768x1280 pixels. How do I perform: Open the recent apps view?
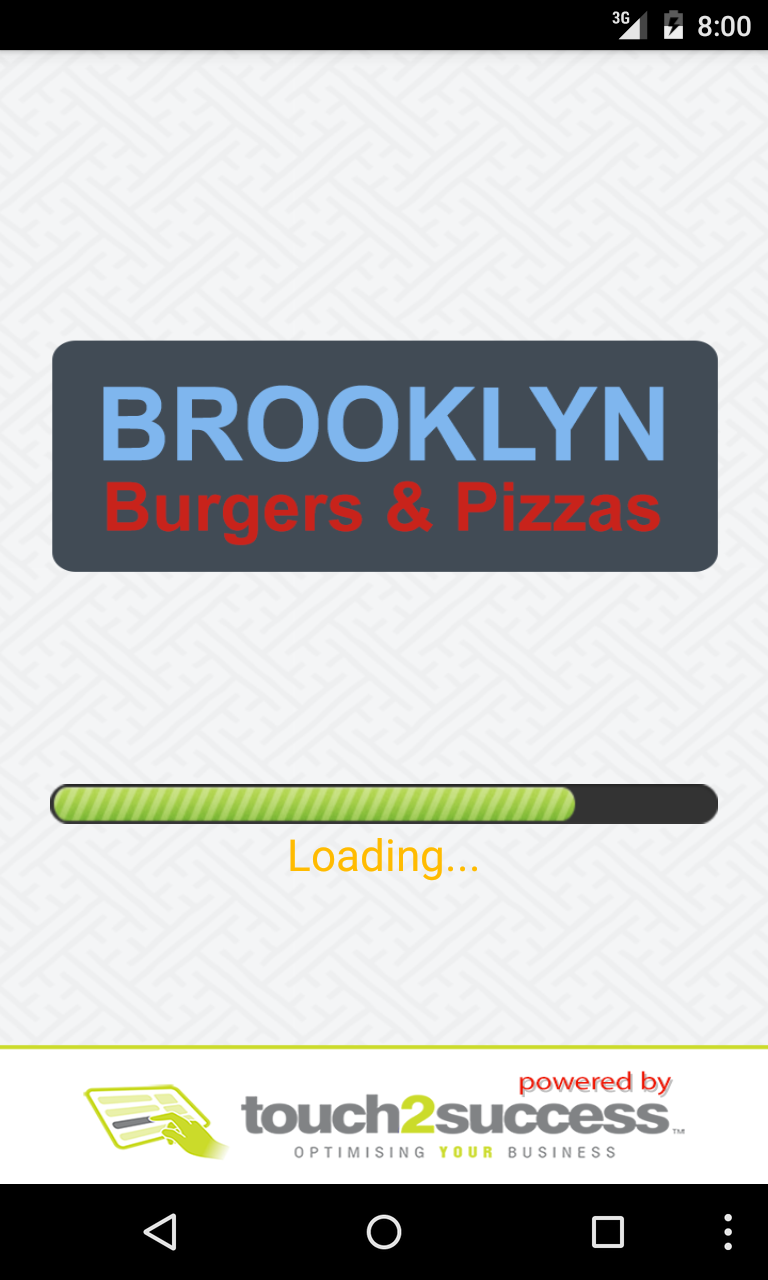pos(607,1231)
